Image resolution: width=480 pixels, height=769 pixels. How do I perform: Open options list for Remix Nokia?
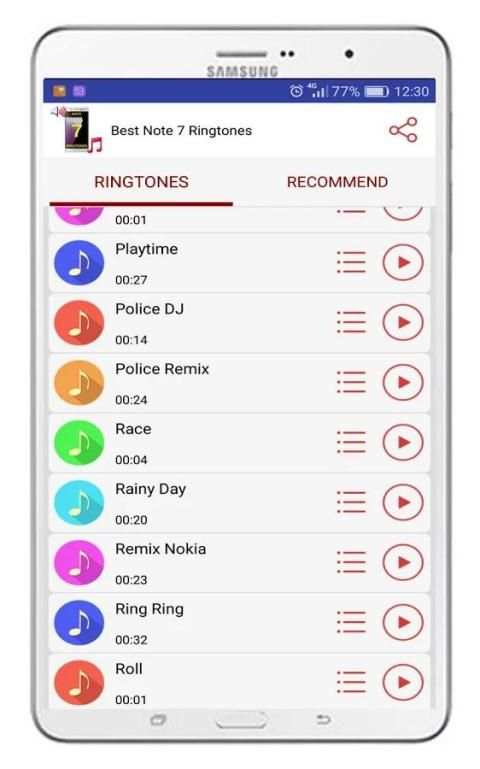(352, 563)
